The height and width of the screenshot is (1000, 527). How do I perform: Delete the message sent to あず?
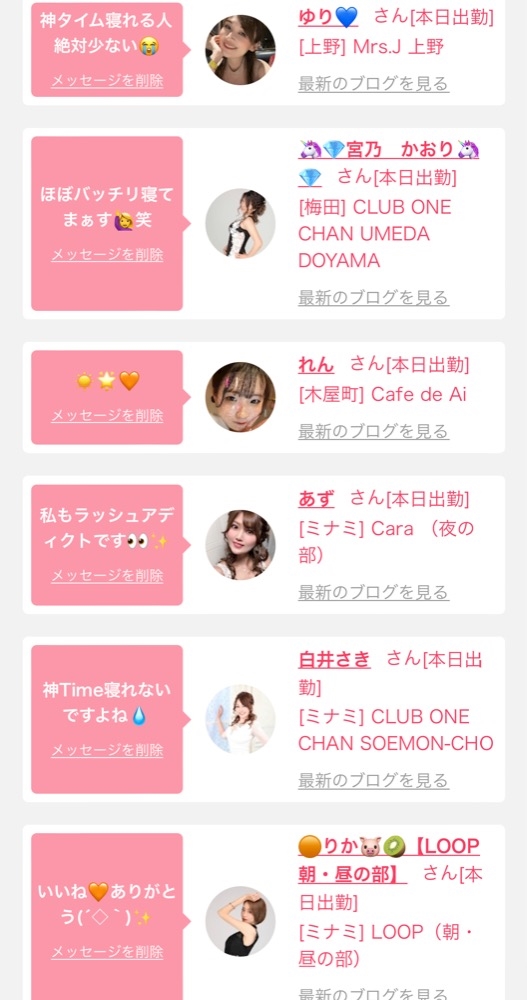pos(107,576)
